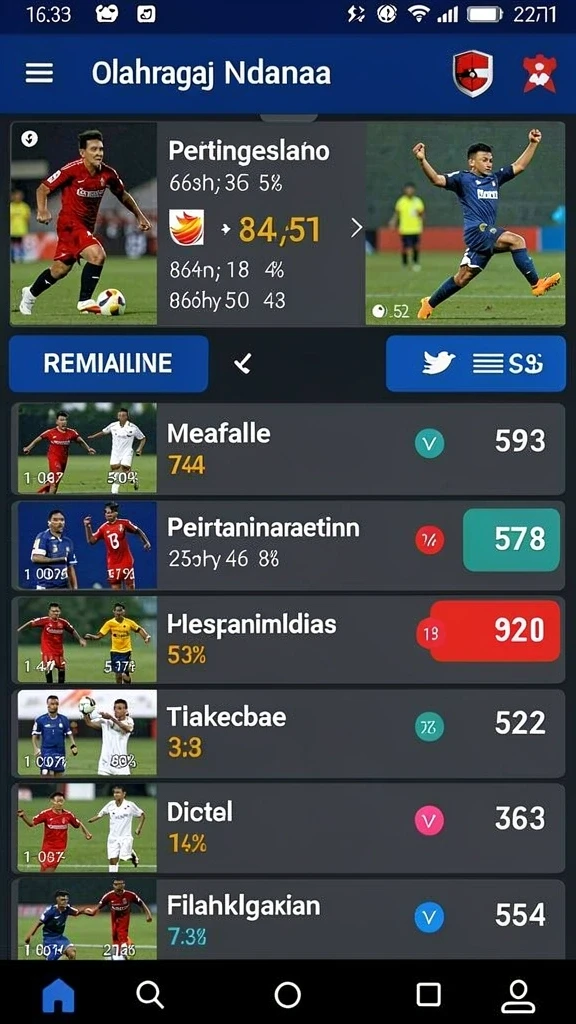This screenshot has width=576, height=1024.
Task: Tap the chevron next to 84,51
Action: tap(357, 228)
